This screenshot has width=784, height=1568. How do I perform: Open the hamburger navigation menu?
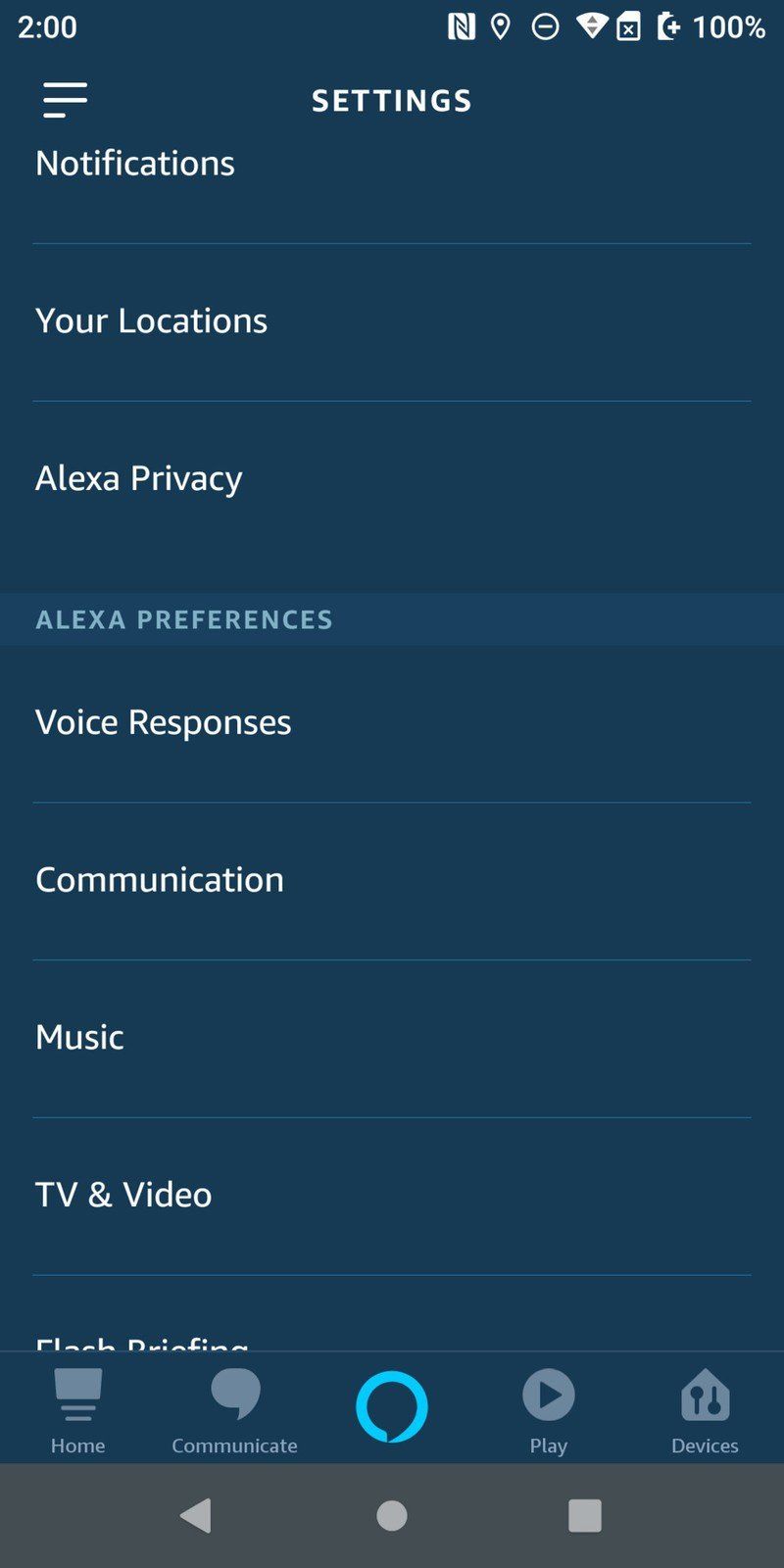64,99
